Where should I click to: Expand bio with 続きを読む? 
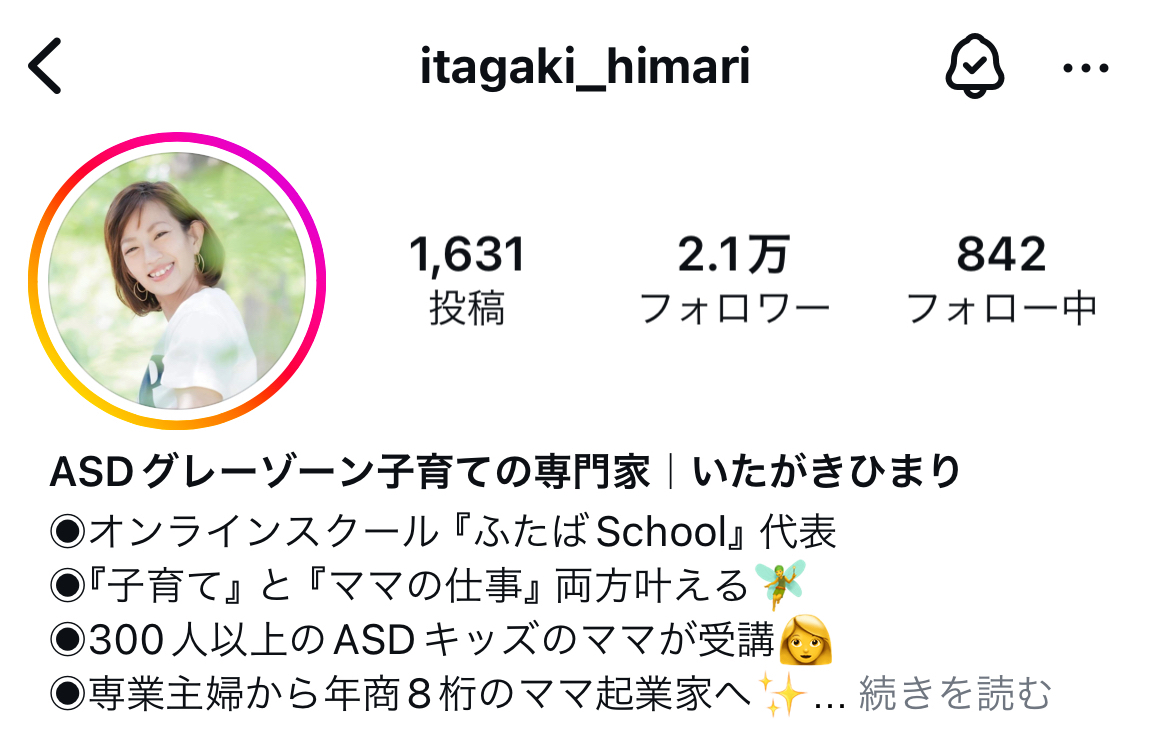coord(955,693)
